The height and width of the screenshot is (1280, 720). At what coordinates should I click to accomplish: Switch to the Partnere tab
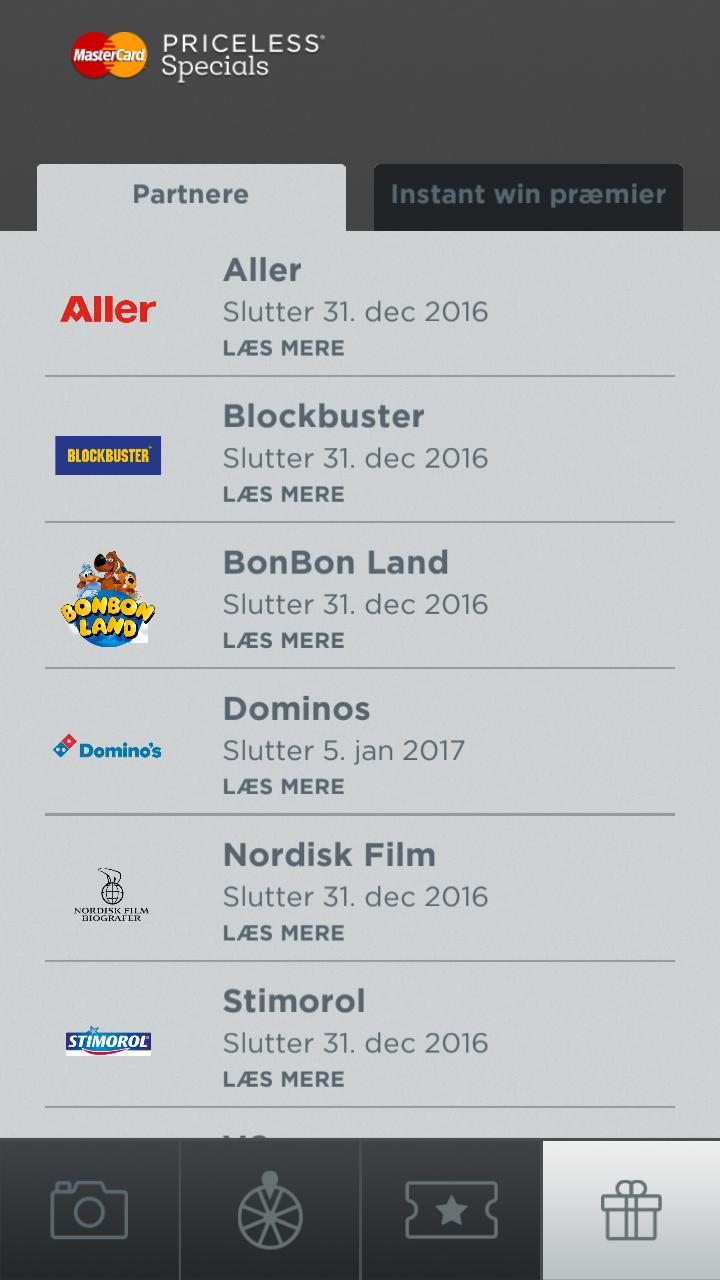[x=191, y=196]
